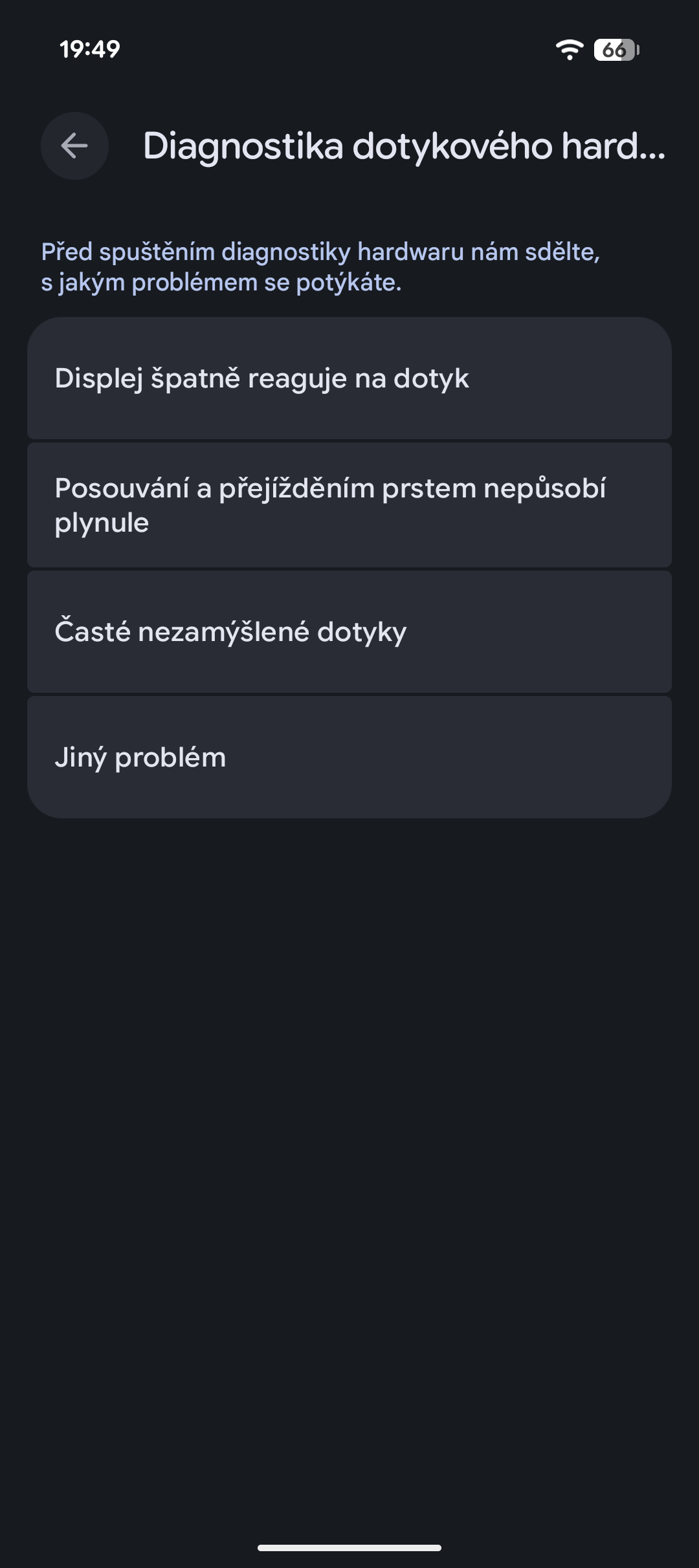Viewport: 699px width, 1568px height.
Task: Tap the home gesture bar at bottom
Action: coord(349,1547)
